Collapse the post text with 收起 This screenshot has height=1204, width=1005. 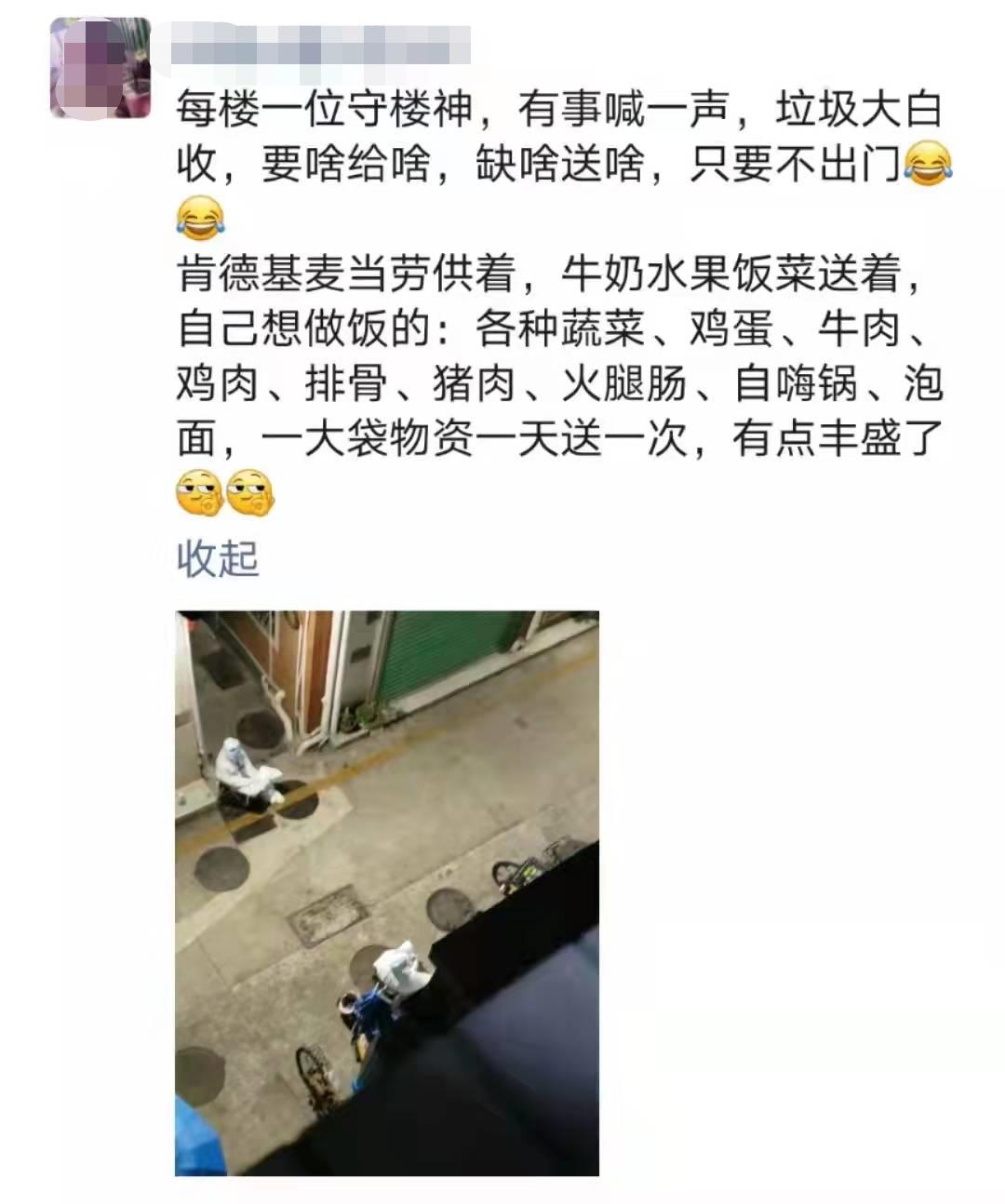tap(218, 559)
